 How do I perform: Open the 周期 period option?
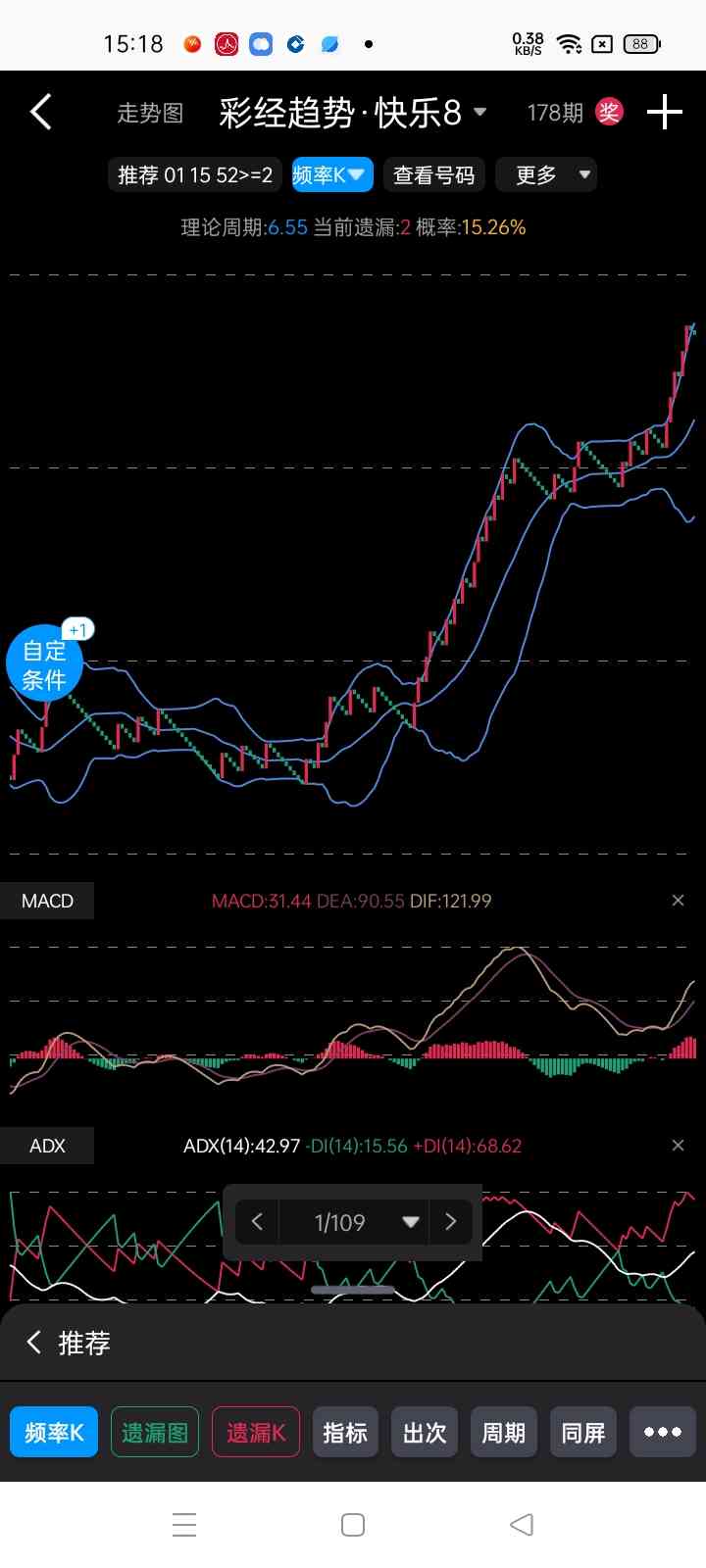click(x=504, y=1432)
